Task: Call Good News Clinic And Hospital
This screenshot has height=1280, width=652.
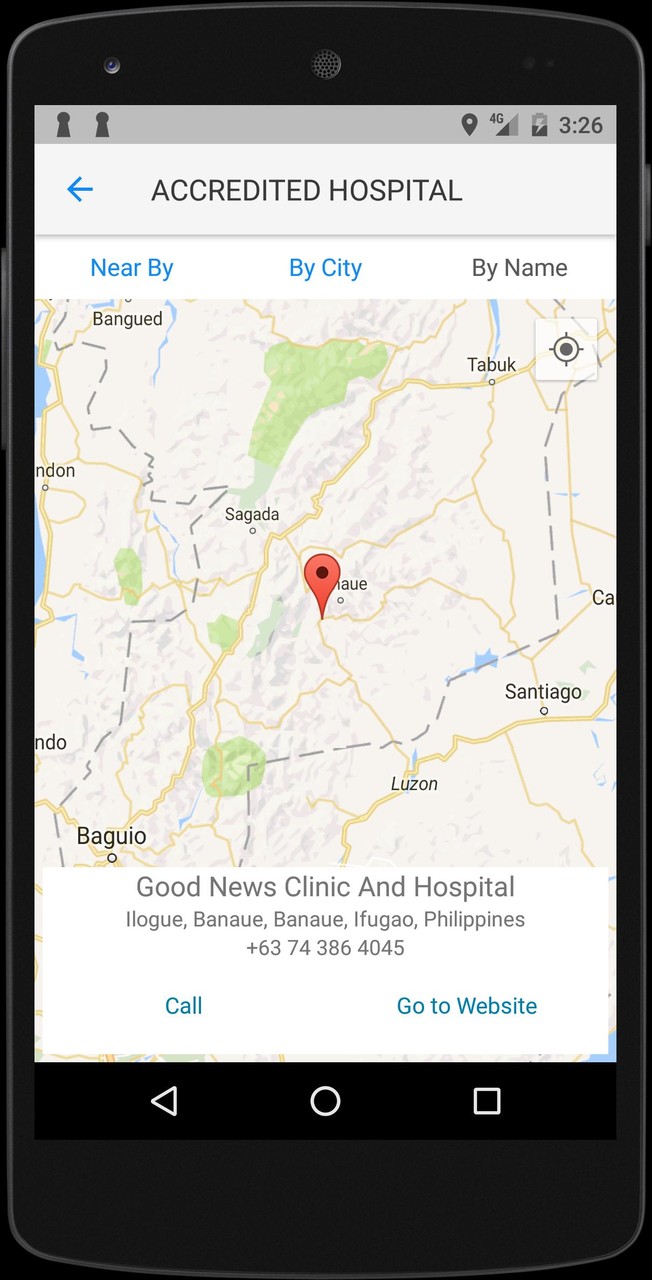Action: (x=184, y=1006)
